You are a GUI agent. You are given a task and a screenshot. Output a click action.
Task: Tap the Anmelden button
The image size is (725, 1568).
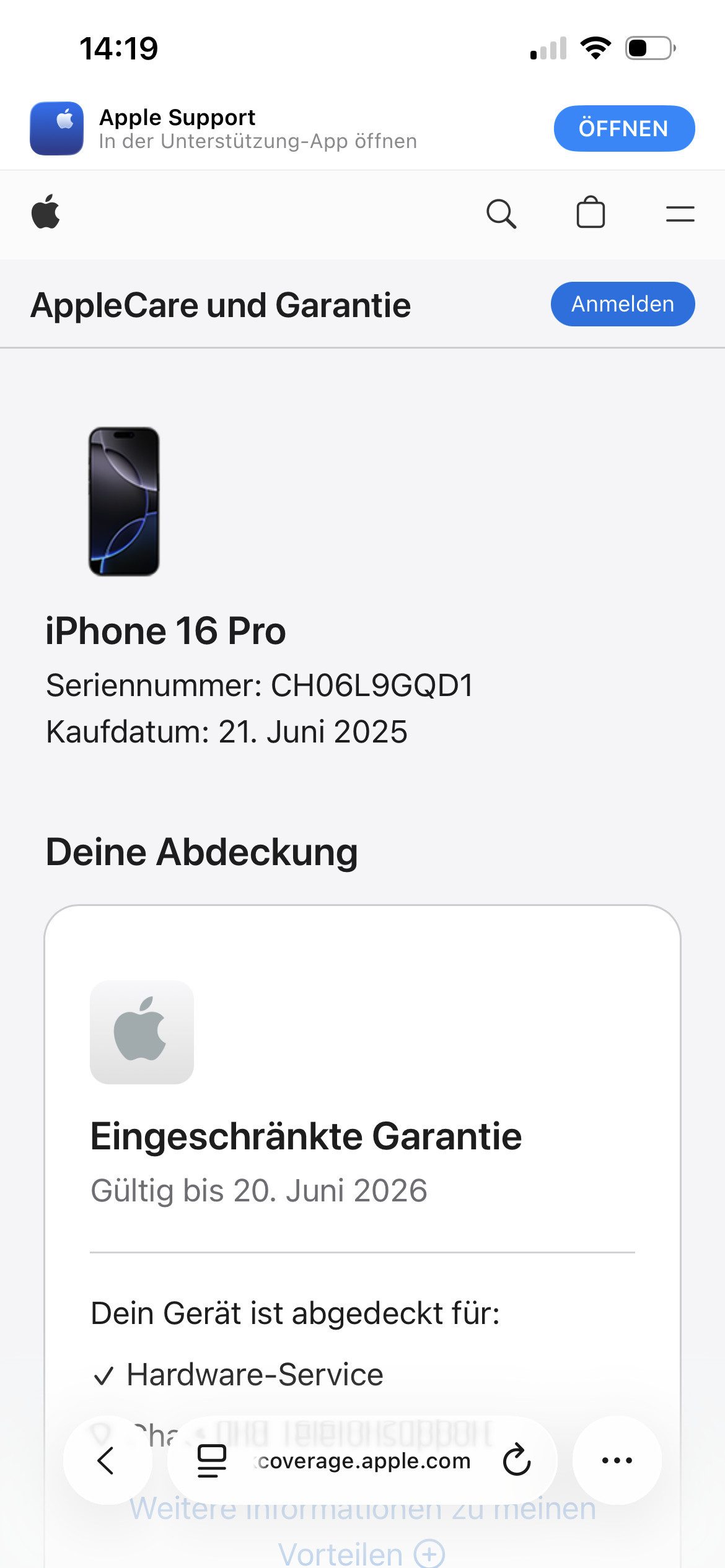tap(622, 304)
